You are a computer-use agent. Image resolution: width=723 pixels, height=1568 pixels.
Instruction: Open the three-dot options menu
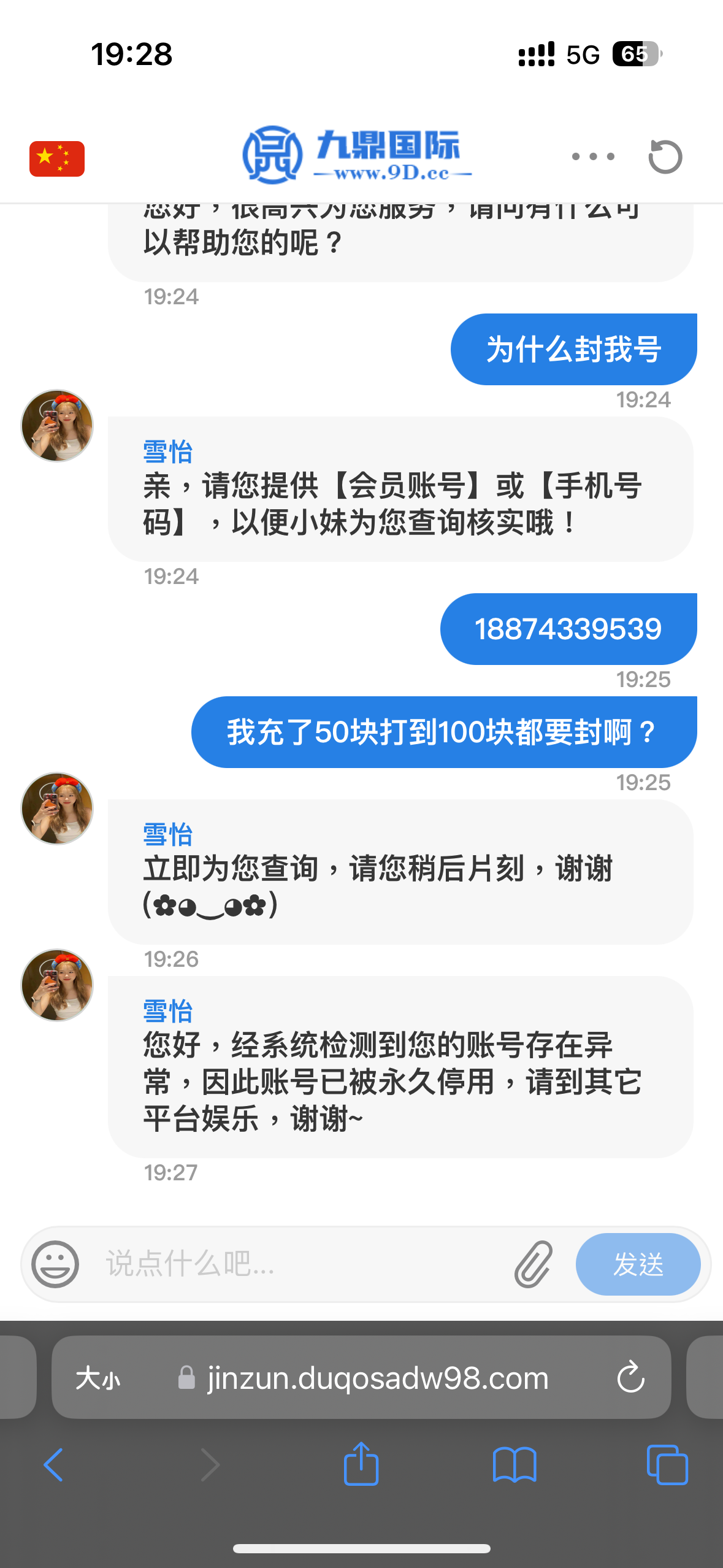(593, 156)
